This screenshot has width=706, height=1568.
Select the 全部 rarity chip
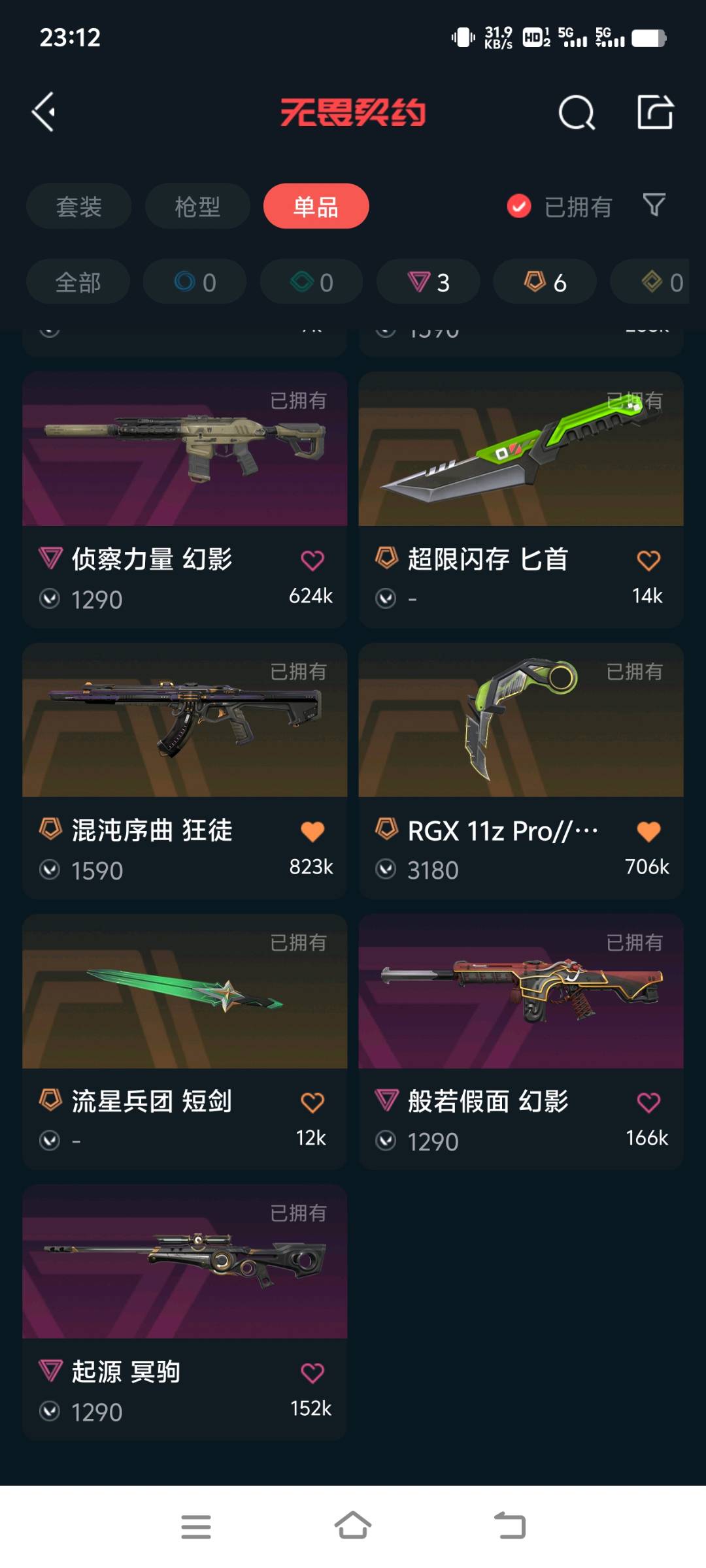click(x=78, y=282)
